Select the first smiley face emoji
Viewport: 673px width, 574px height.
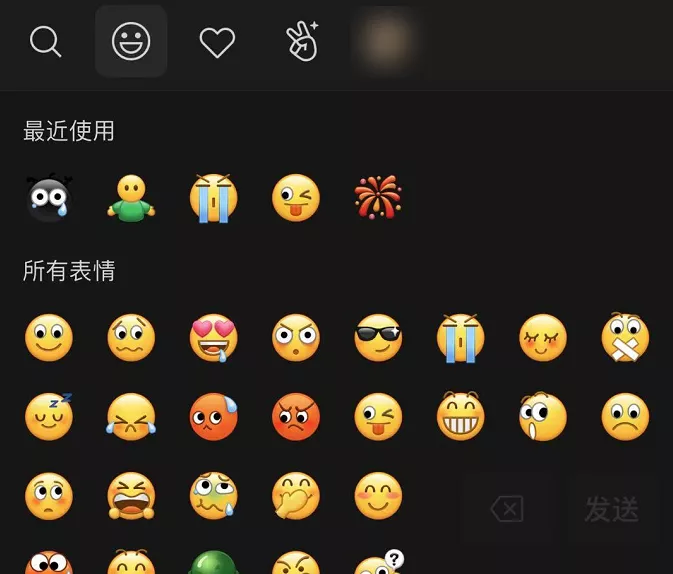coord(49,338)
